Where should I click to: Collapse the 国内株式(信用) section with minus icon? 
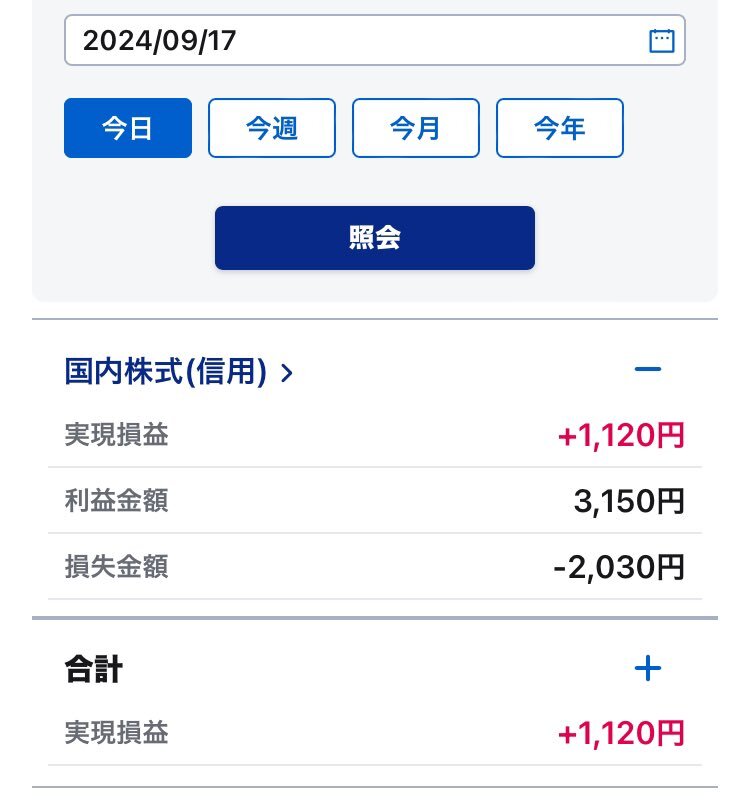649,369
